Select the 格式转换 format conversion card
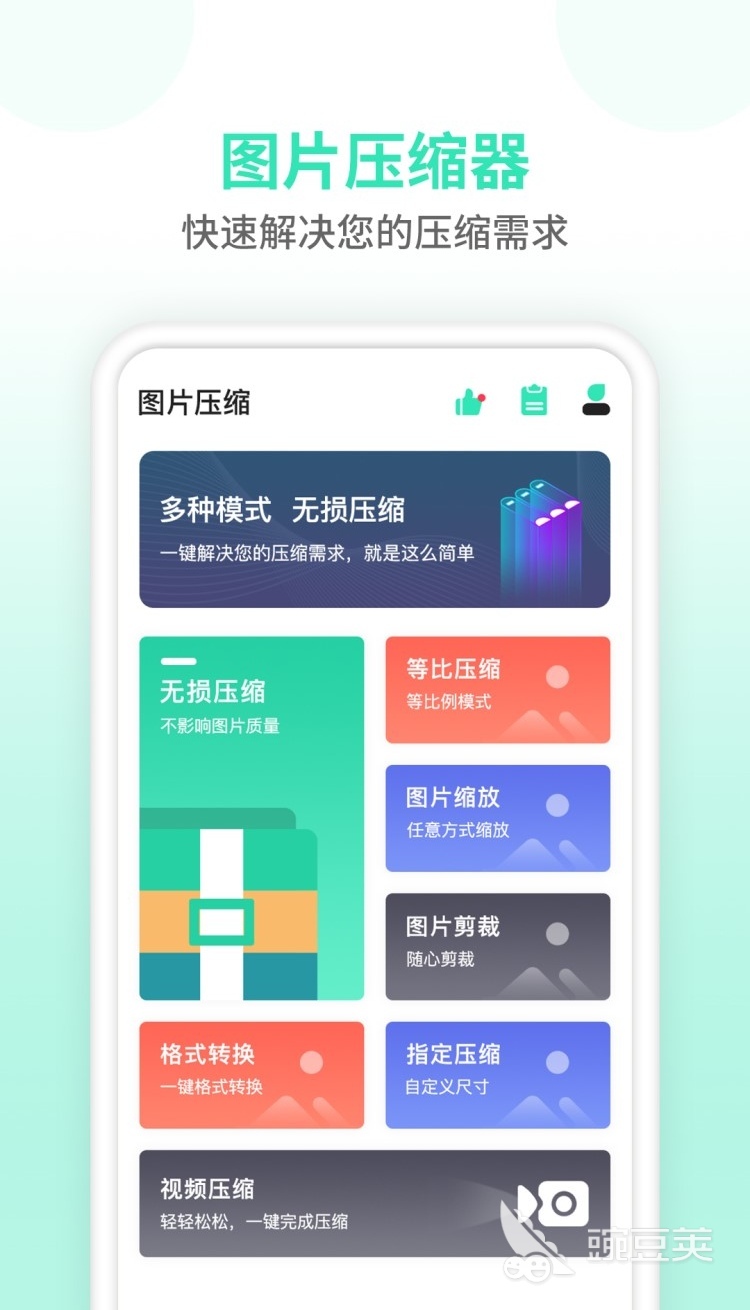 251,1074
